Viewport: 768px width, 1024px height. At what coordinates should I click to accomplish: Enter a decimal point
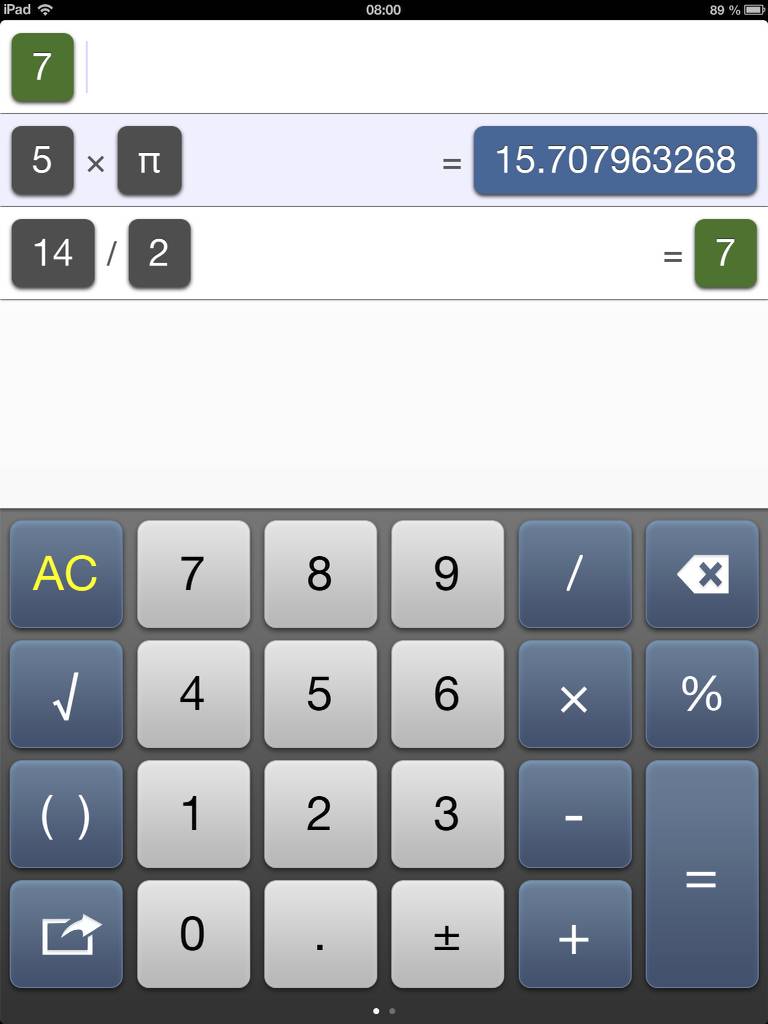pos(320,934)
